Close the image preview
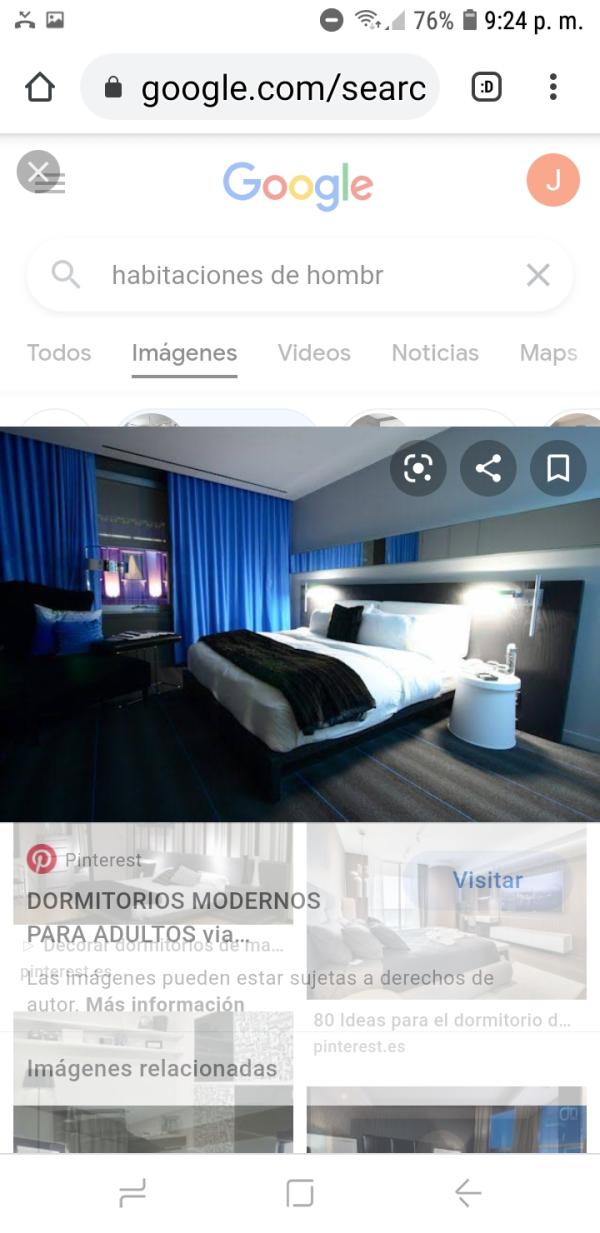 point(38,173)
